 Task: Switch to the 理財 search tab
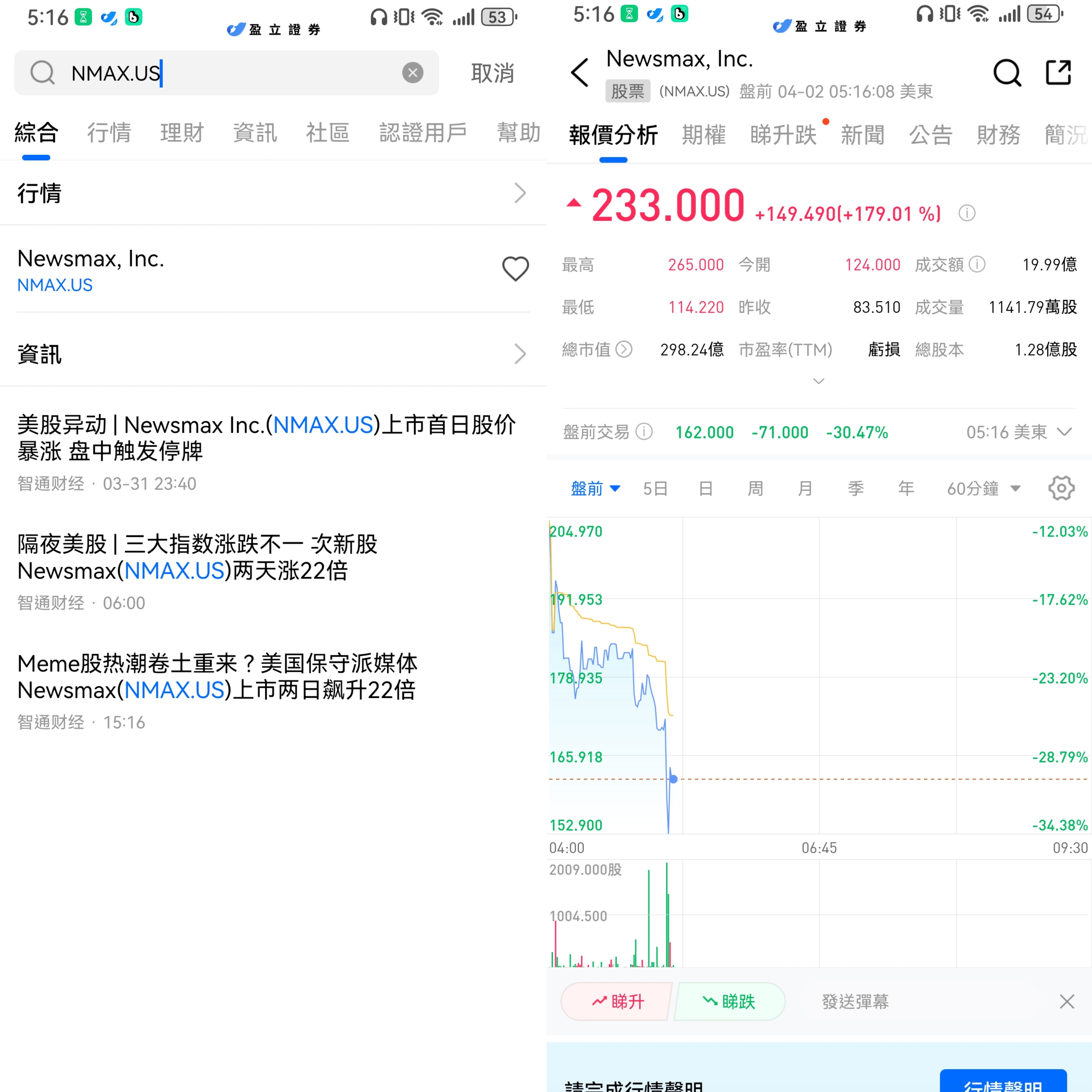click(182, 133)
